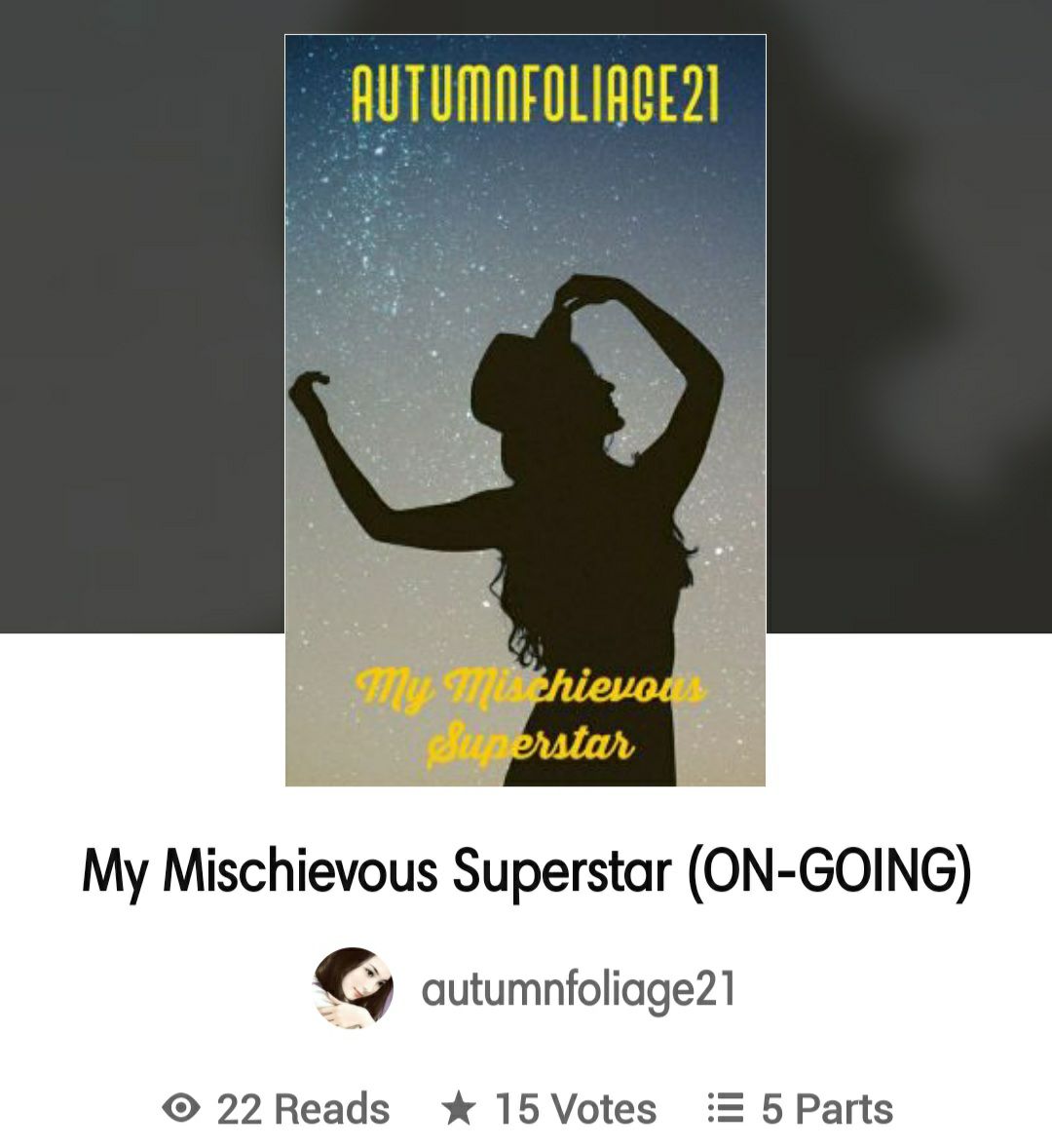Image resolution: width=1052 pixels, height=1148 pixels.
Task: Tap the My Mischievous Superstar cover
Action: [x=525, y=410]
